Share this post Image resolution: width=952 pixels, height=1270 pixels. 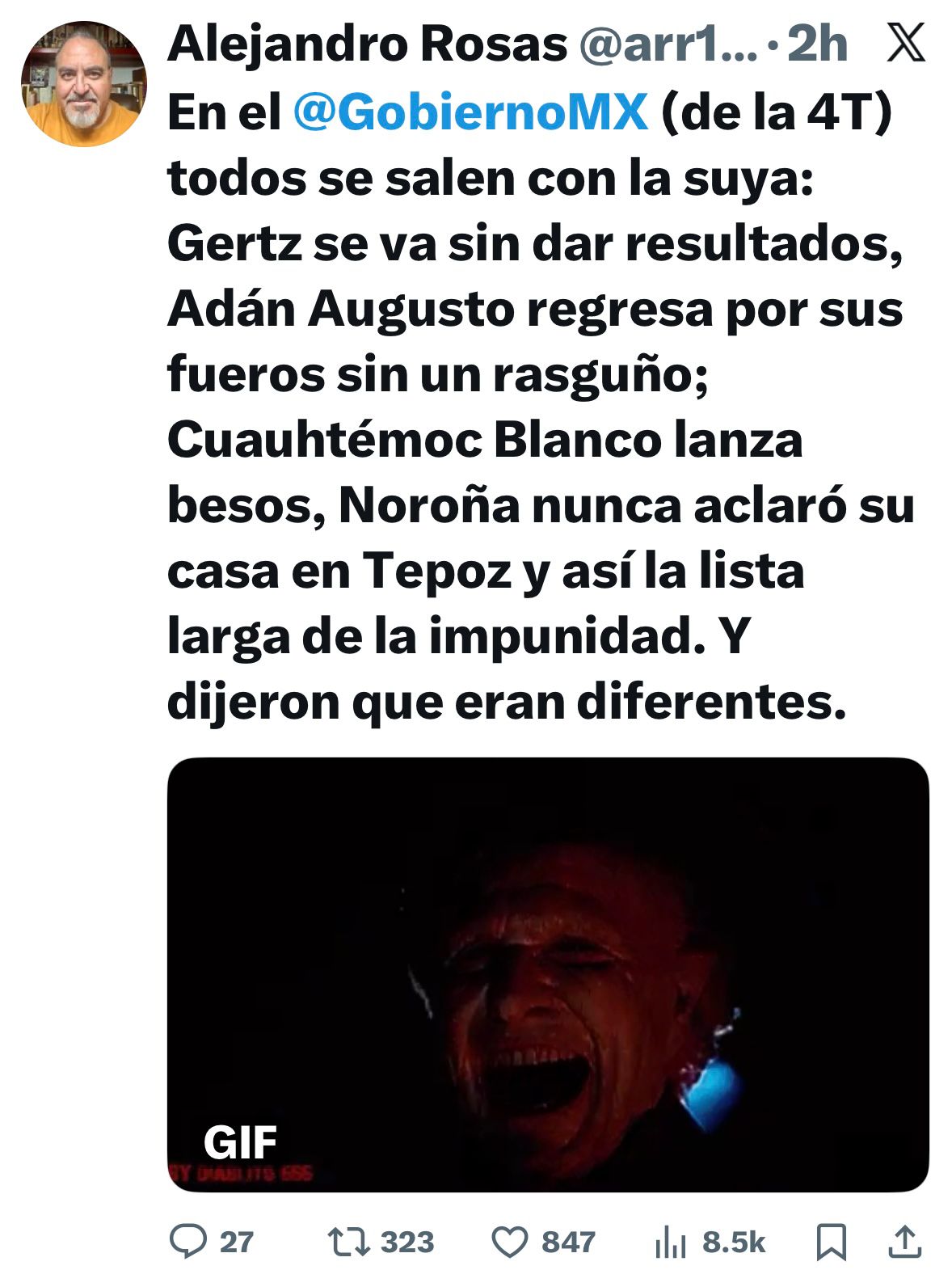[x=905, y=1241]
